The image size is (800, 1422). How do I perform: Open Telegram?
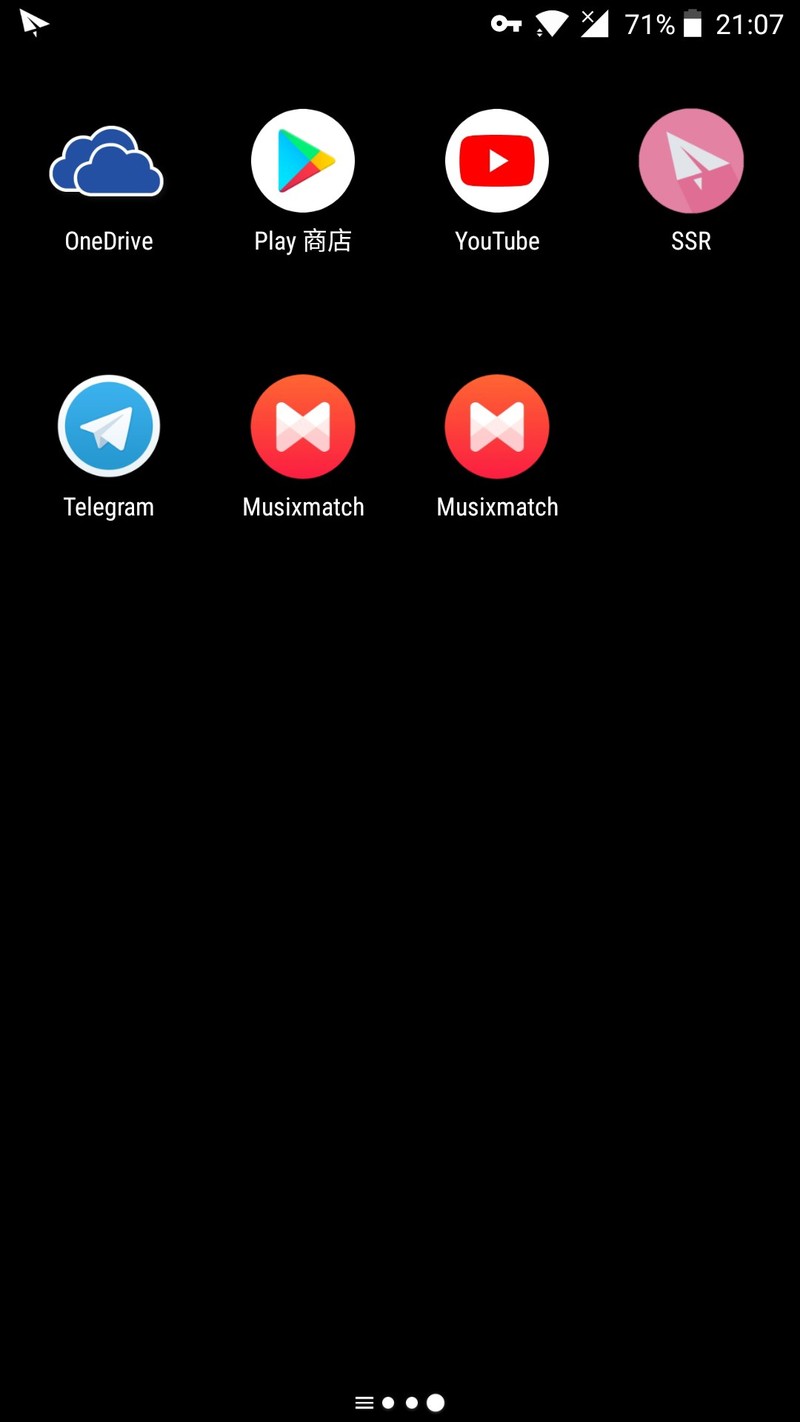point(108,427)
